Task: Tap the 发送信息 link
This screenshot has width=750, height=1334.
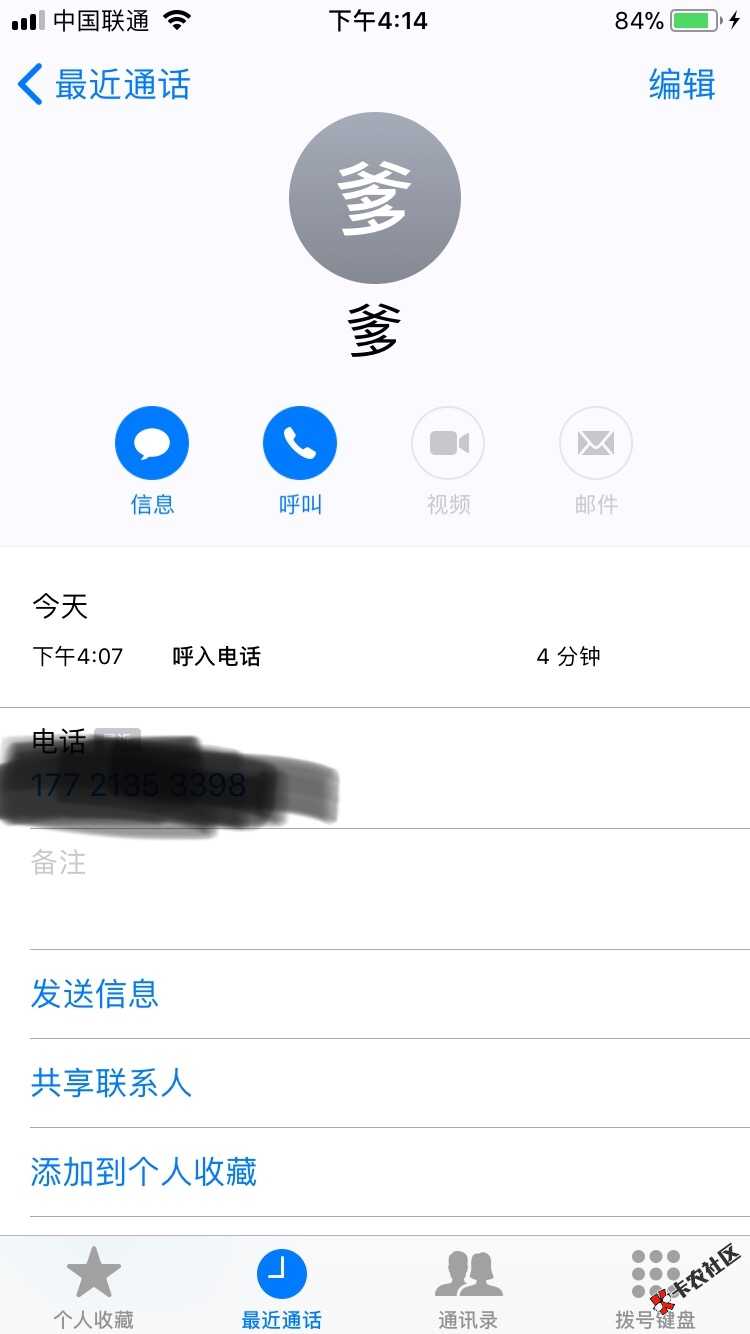Action: (95, 994)
